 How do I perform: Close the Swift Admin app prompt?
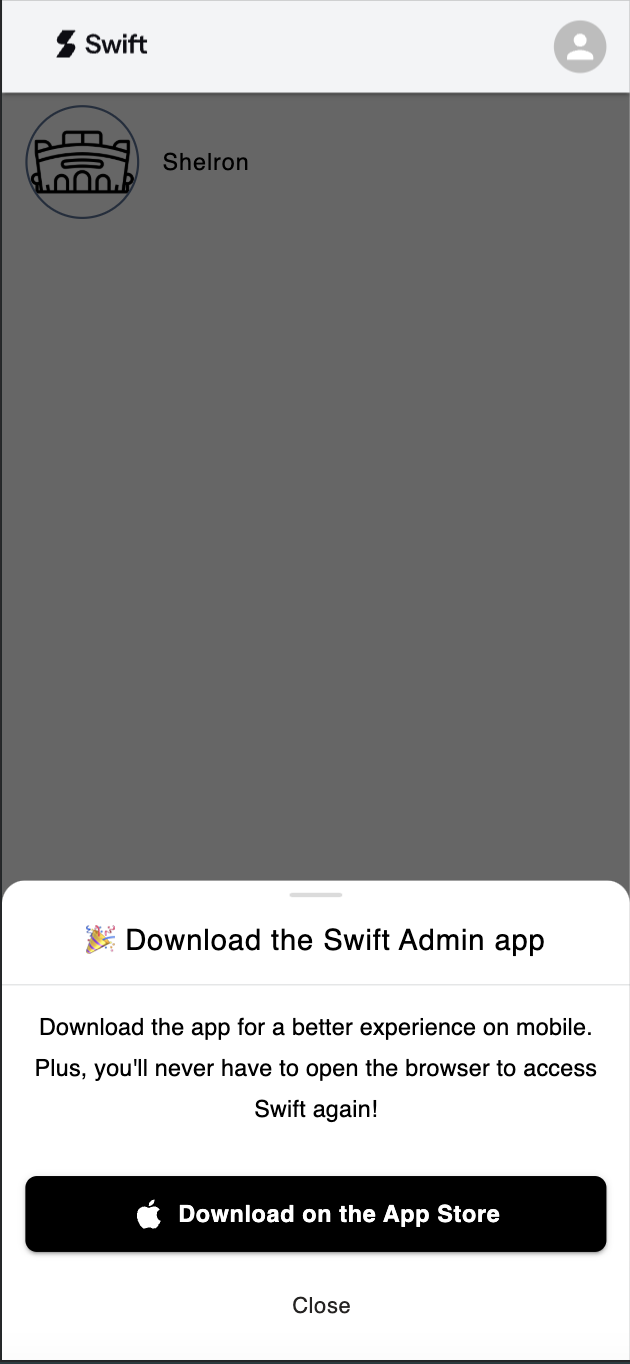point(321,1305)
